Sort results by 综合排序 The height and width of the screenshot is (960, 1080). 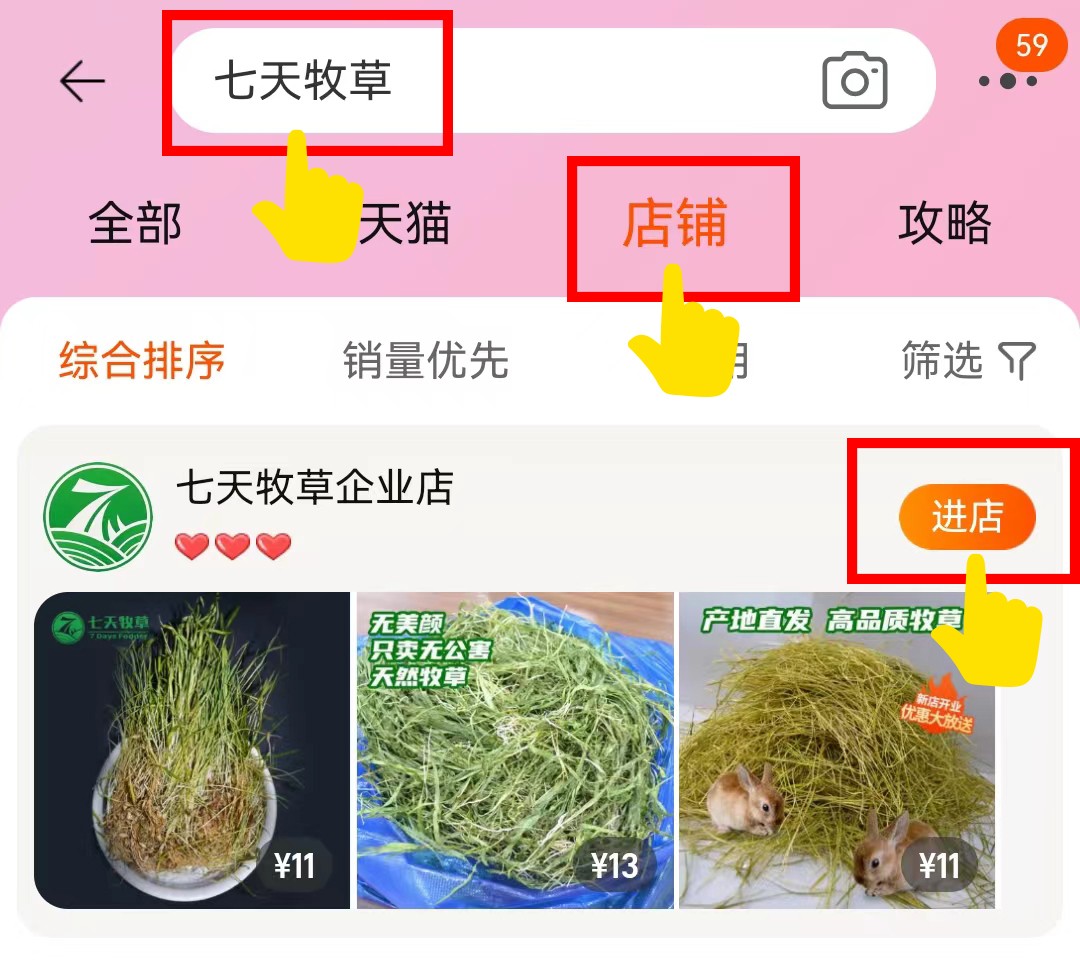tap(142, 360)
